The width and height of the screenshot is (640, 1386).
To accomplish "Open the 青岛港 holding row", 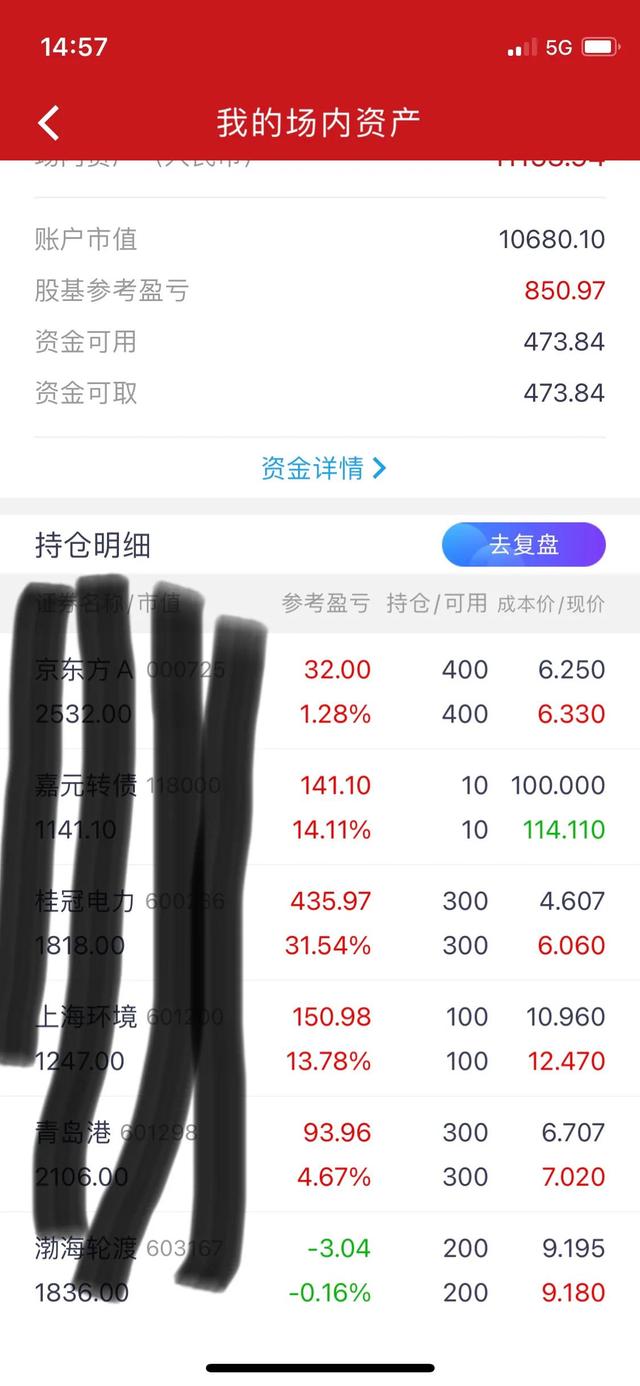I will (320, 1155).
